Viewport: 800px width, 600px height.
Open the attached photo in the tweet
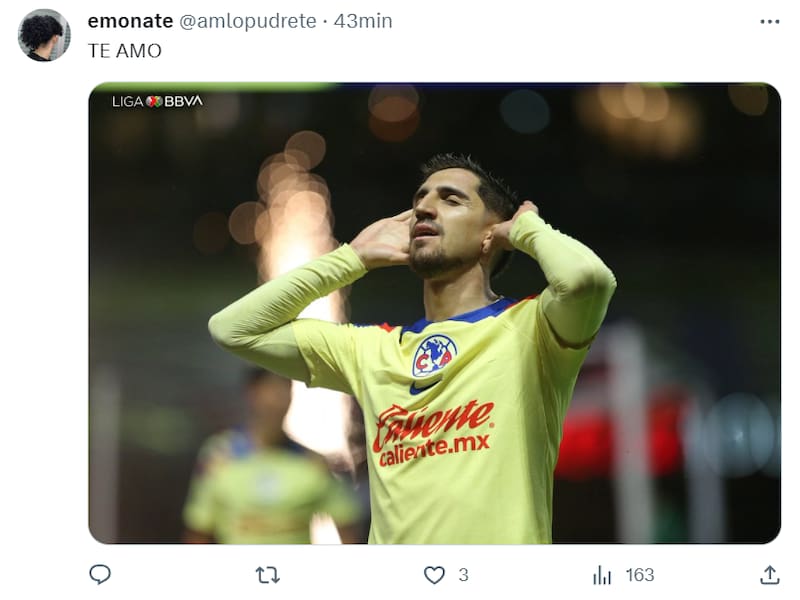click(434, 313)
